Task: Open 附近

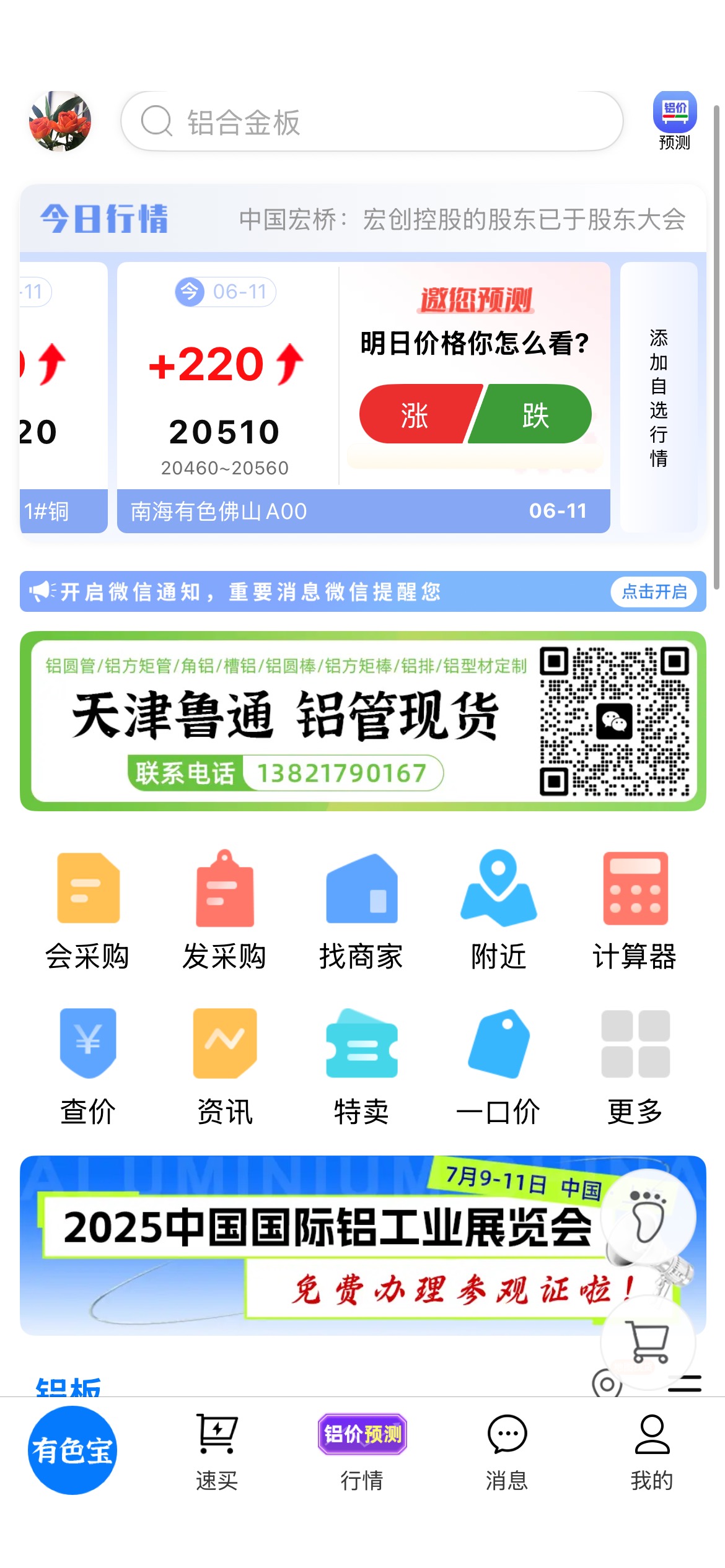Action: point(498,910)
